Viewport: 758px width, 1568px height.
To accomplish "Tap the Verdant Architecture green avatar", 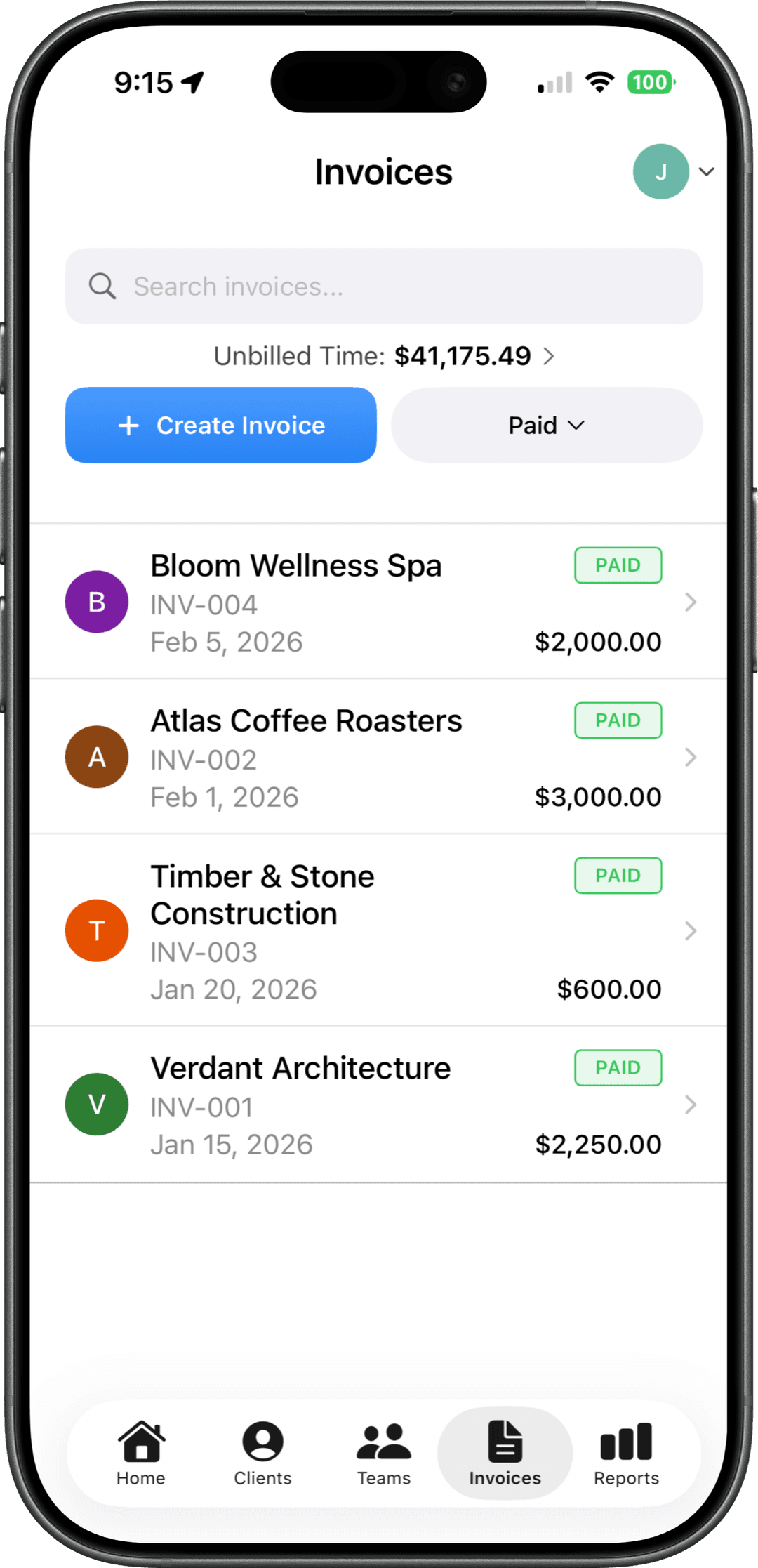I will (x=96, y=1104).
